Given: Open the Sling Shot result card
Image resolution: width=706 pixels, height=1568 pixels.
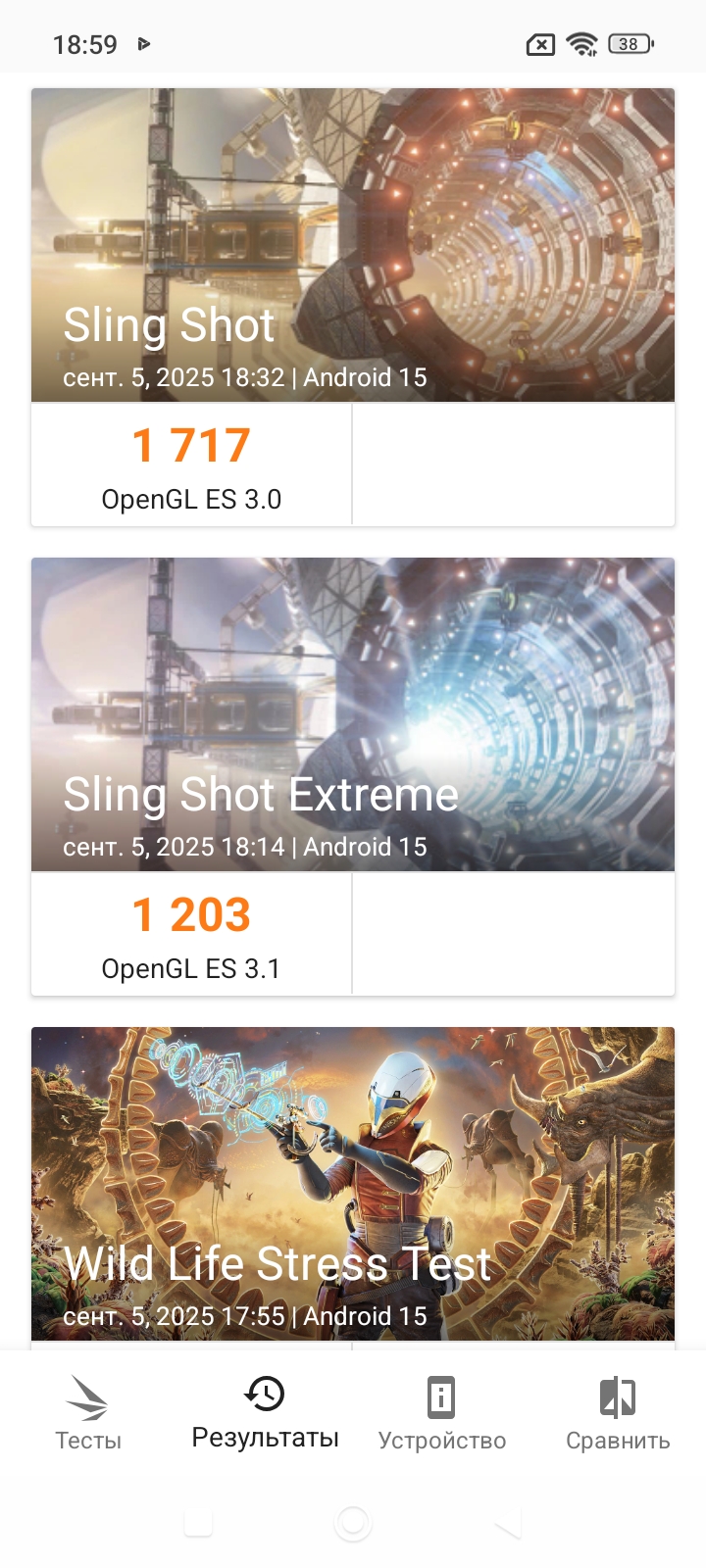Looking at the screenshot, I should (353, 245).
